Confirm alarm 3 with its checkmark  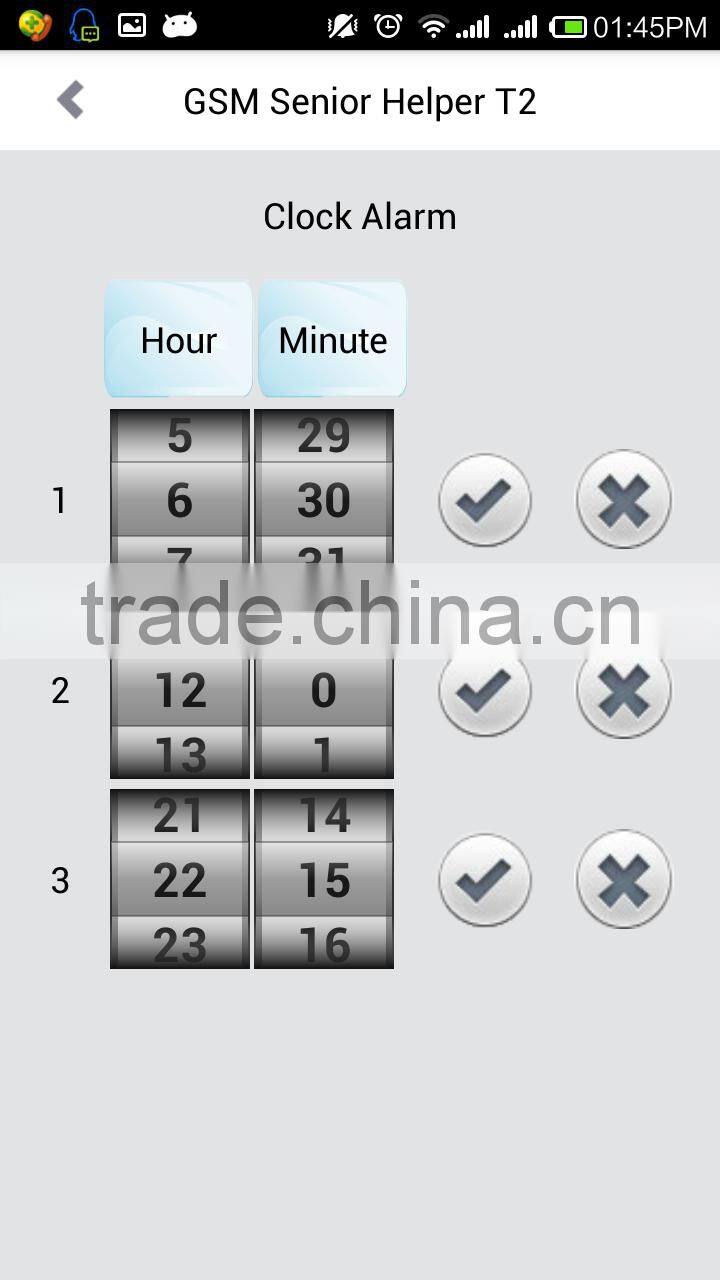(485, 880)
